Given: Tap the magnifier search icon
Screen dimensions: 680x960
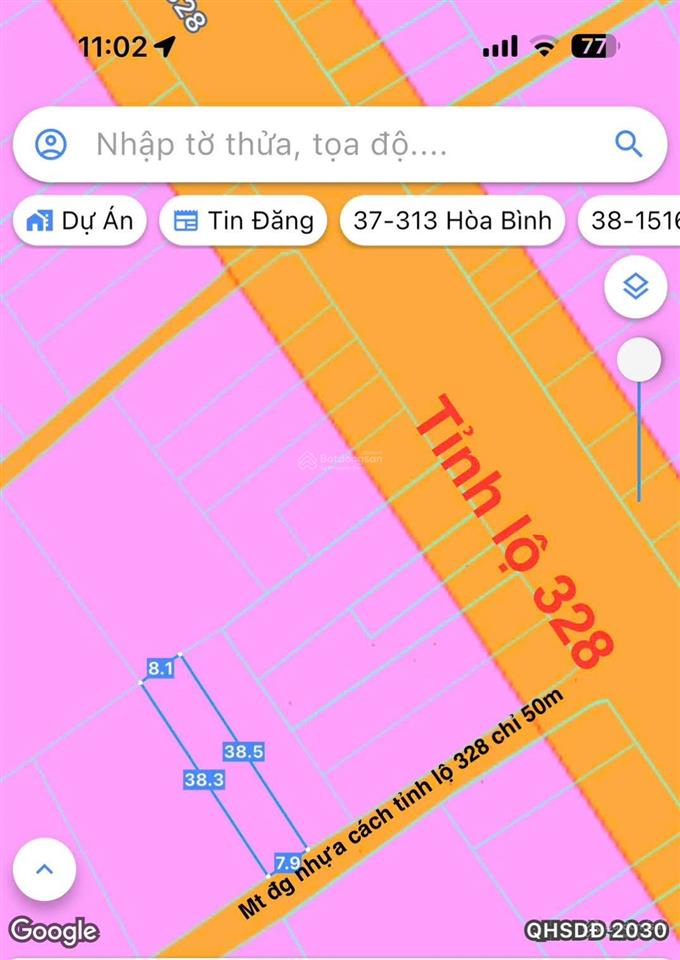Looking at the screenshot, I should [628, 145].
